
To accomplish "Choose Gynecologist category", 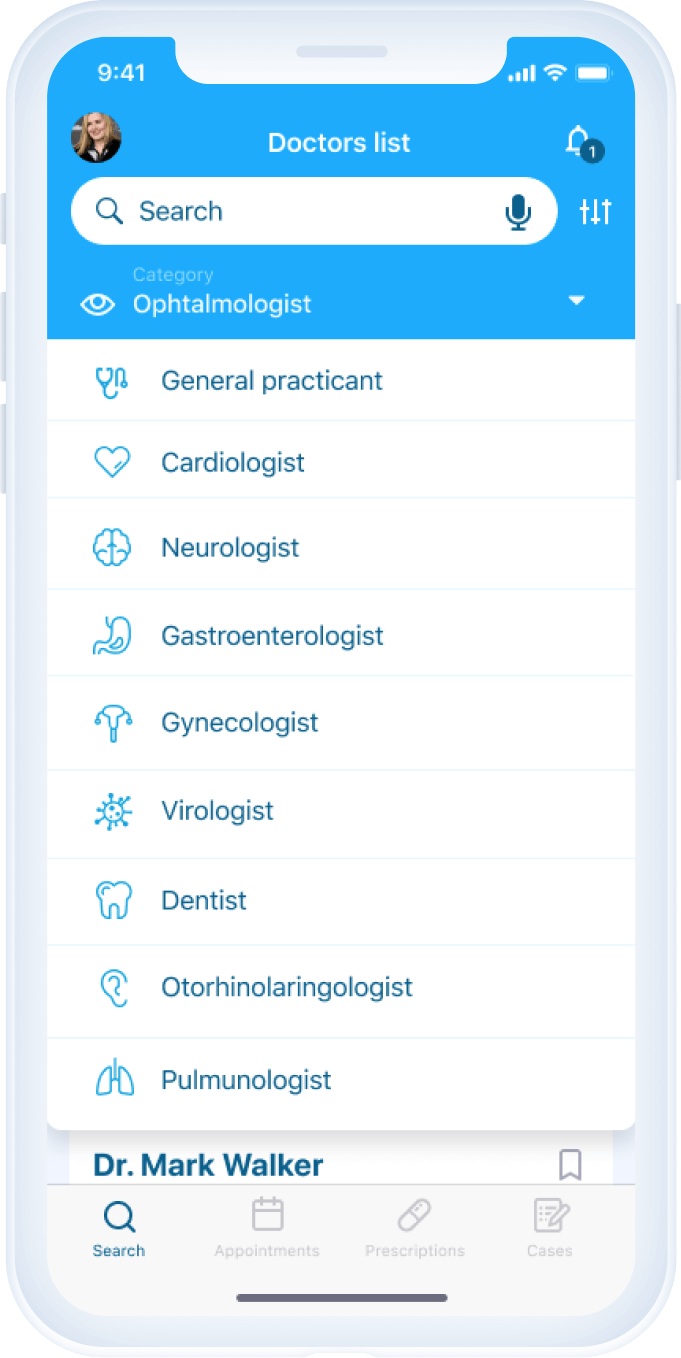I will coord(341,722).
